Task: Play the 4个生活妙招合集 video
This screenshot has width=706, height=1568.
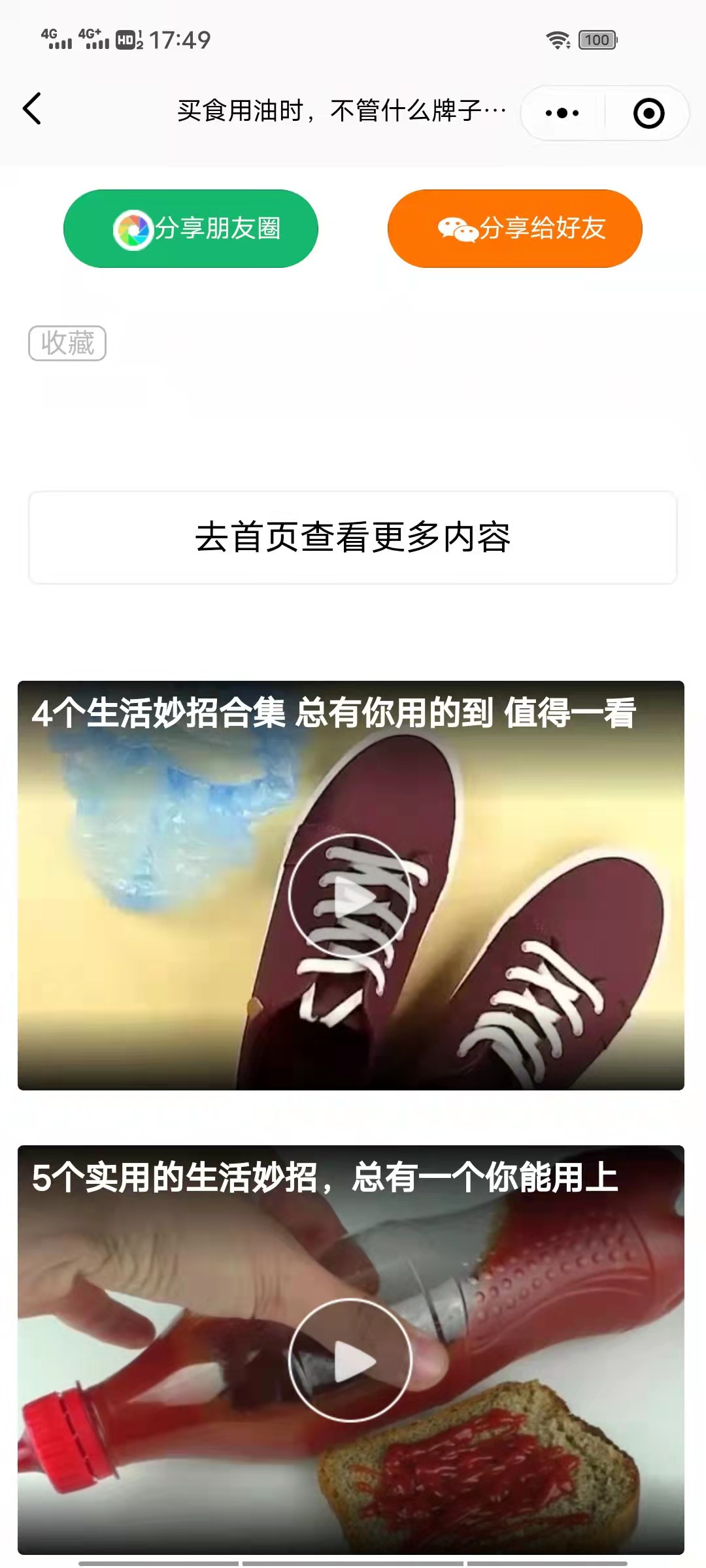Action: pos(350,896)
